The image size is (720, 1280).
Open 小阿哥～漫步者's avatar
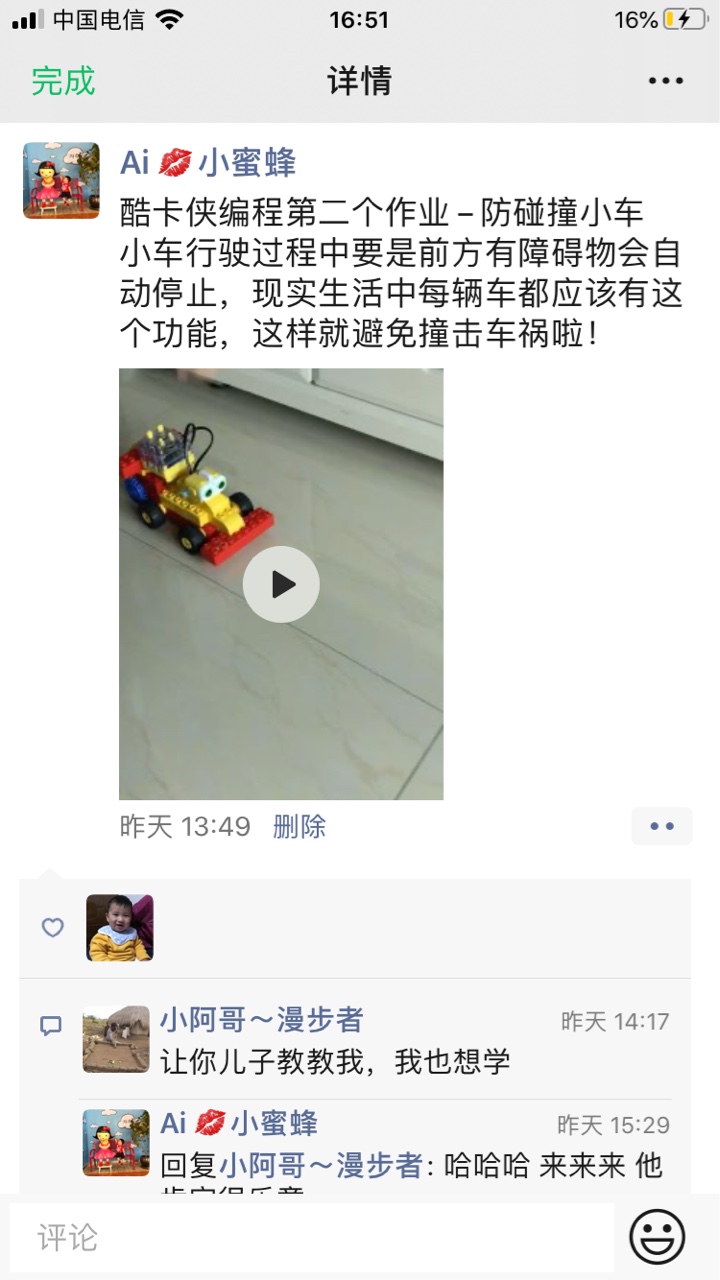pos(116,1039)
